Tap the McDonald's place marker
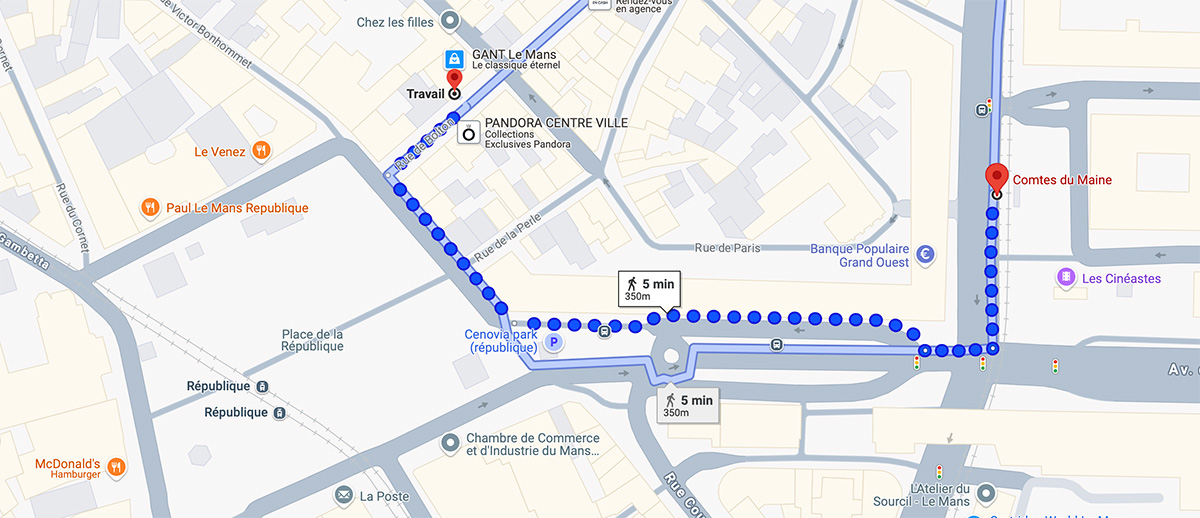This screenshot has width=1200, height=518. pos(116,466)
